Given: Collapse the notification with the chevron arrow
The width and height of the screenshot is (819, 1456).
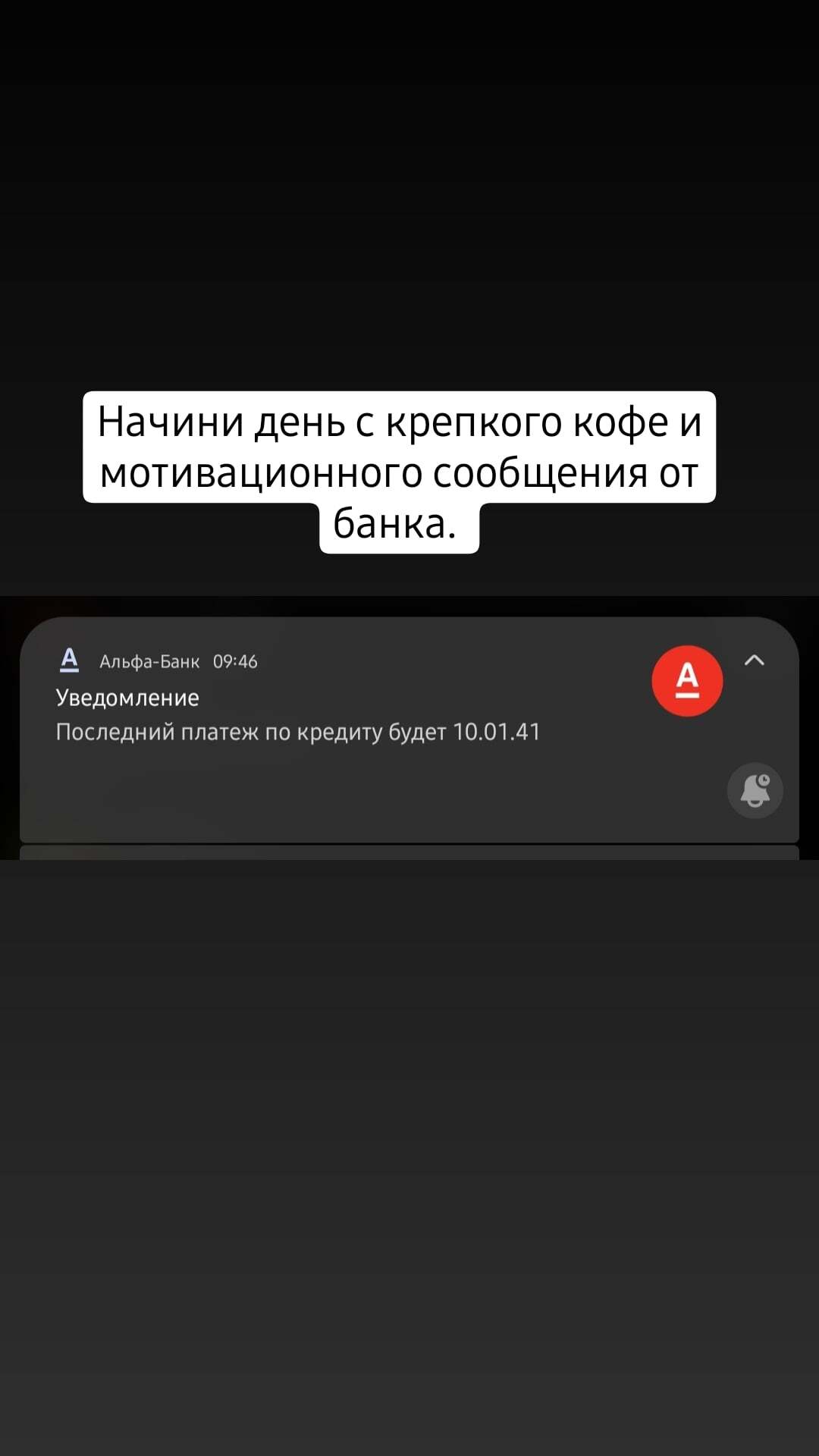Looking at the screenshot, I should coord(754,660).
